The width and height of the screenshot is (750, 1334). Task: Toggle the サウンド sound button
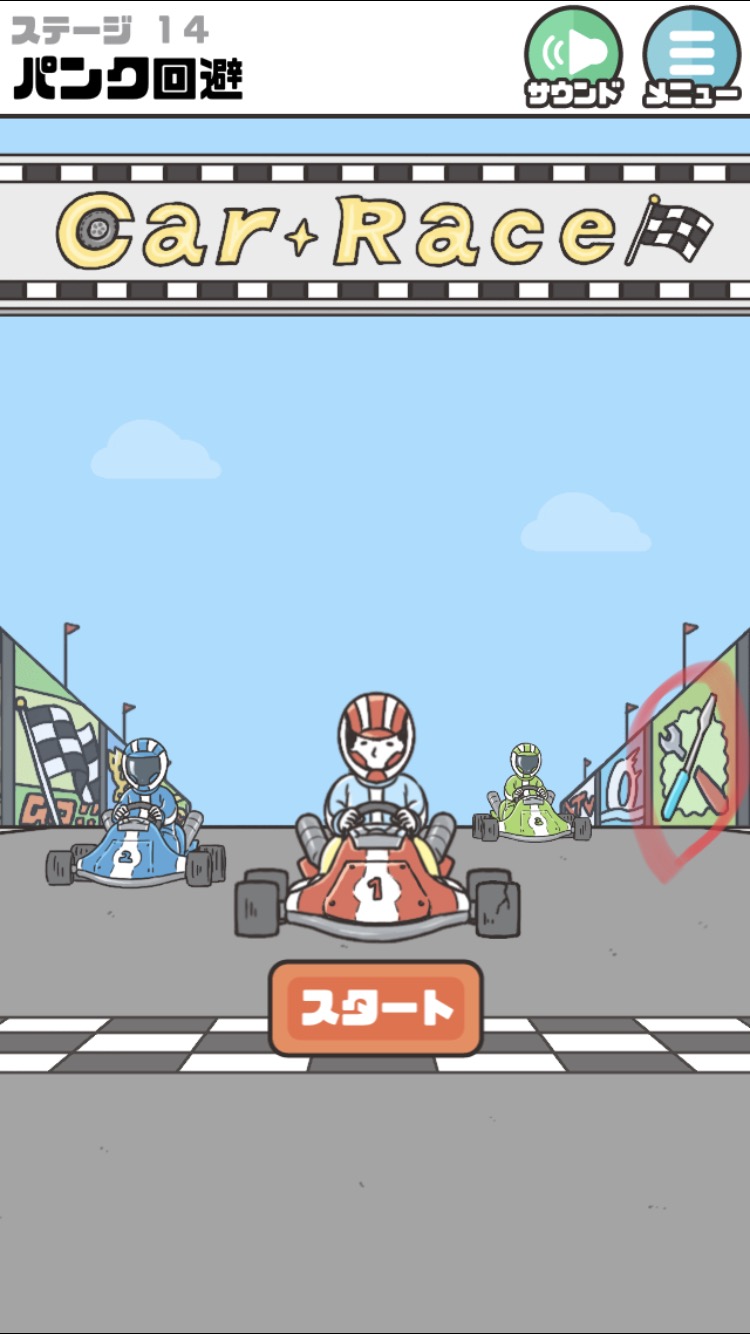tap(574, 56)
